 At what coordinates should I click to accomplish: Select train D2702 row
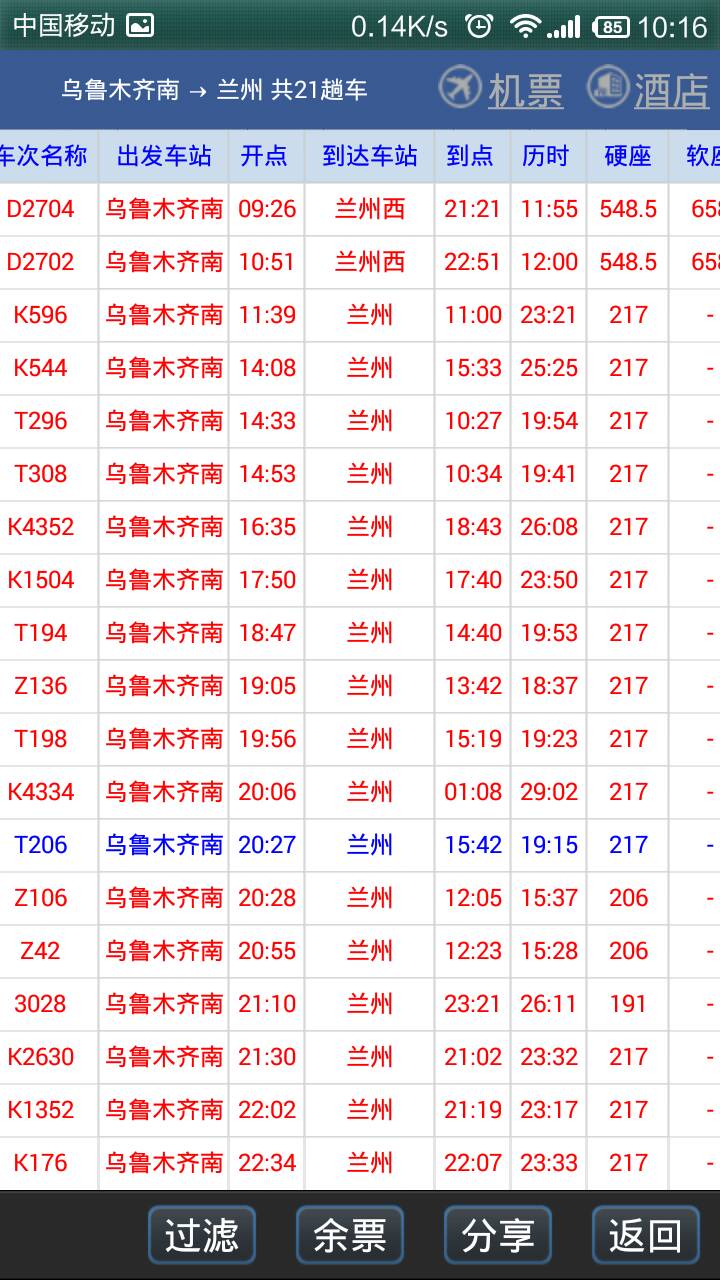coord(360,262)
